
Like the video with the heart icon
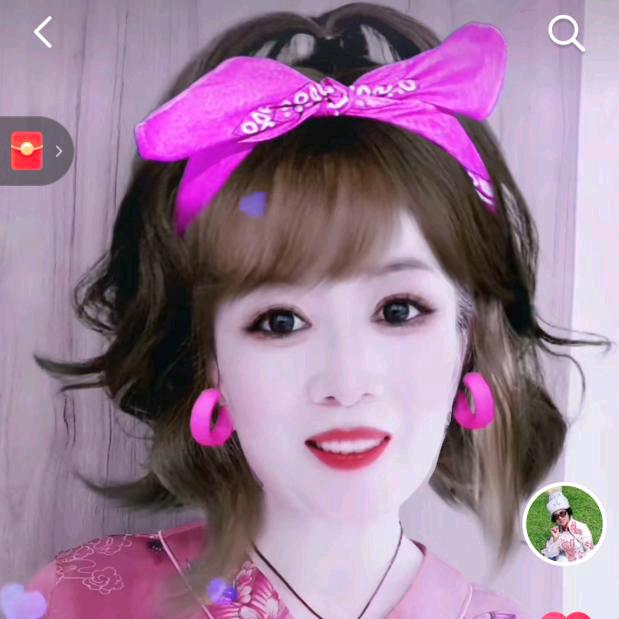[x=566, y=614]
